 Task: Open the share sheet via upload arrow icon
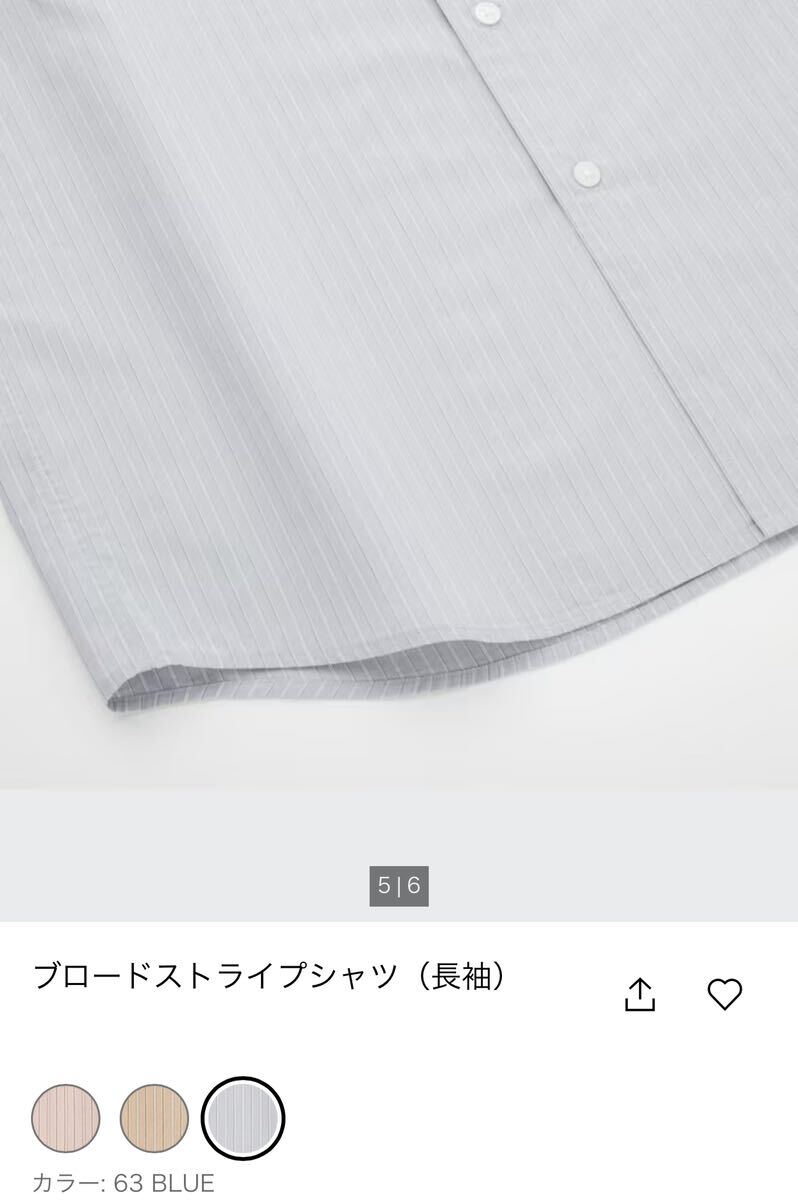pos(640,995)
